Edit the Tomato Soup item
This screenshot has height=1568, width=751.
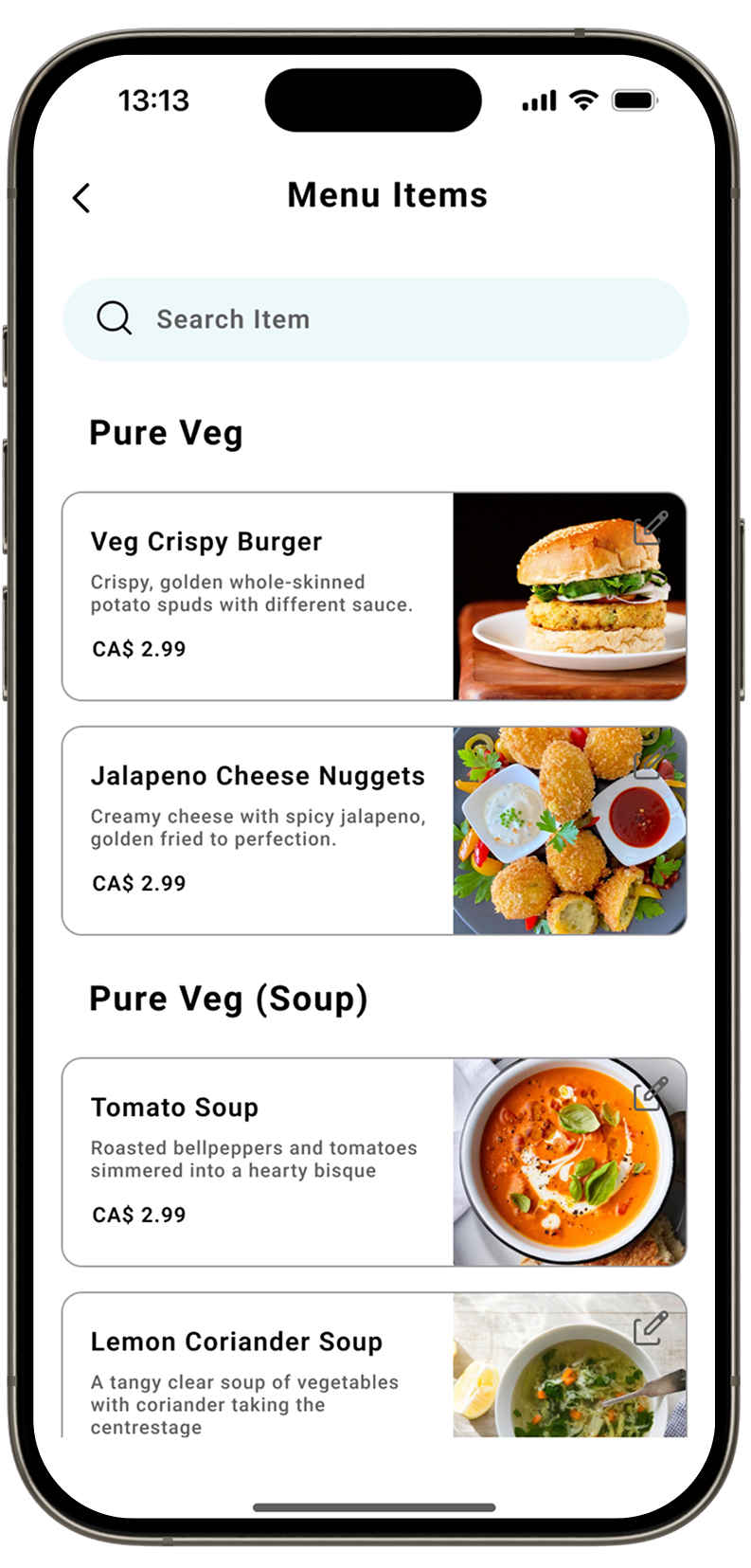(651, 1093)
